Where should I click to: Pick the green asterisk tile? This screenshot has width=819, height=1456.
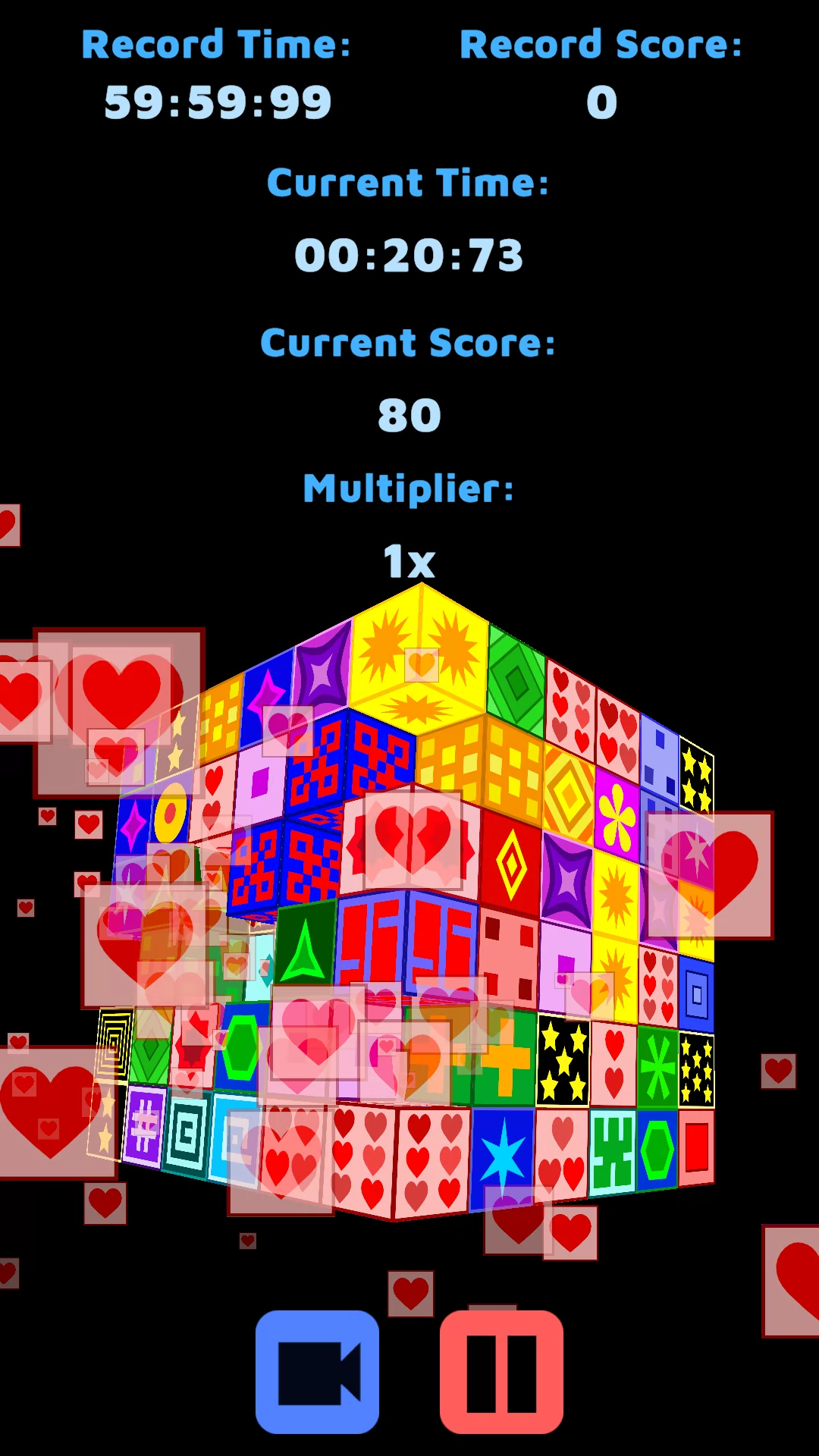657,1066
